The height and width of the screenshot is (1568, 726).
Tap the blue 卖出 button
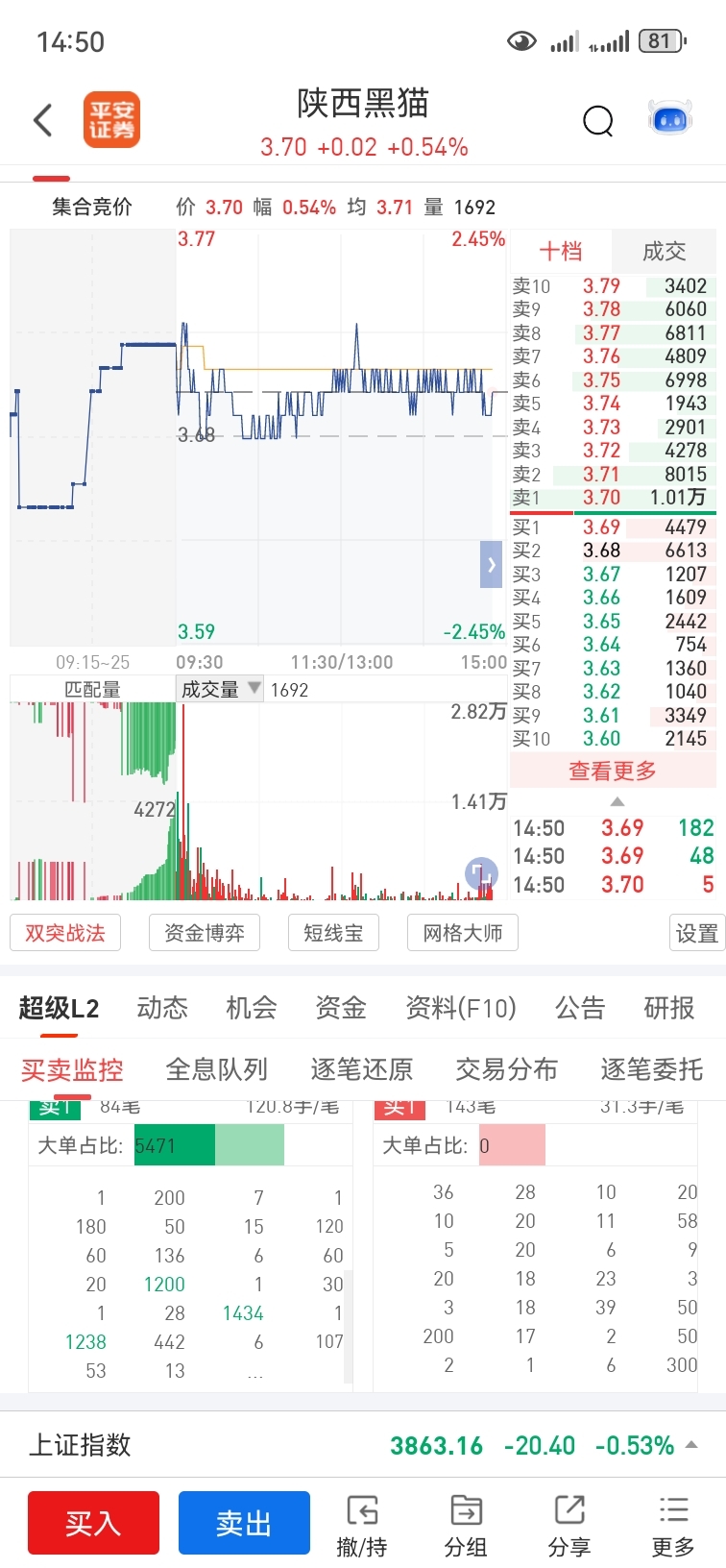click(244, 1523)
